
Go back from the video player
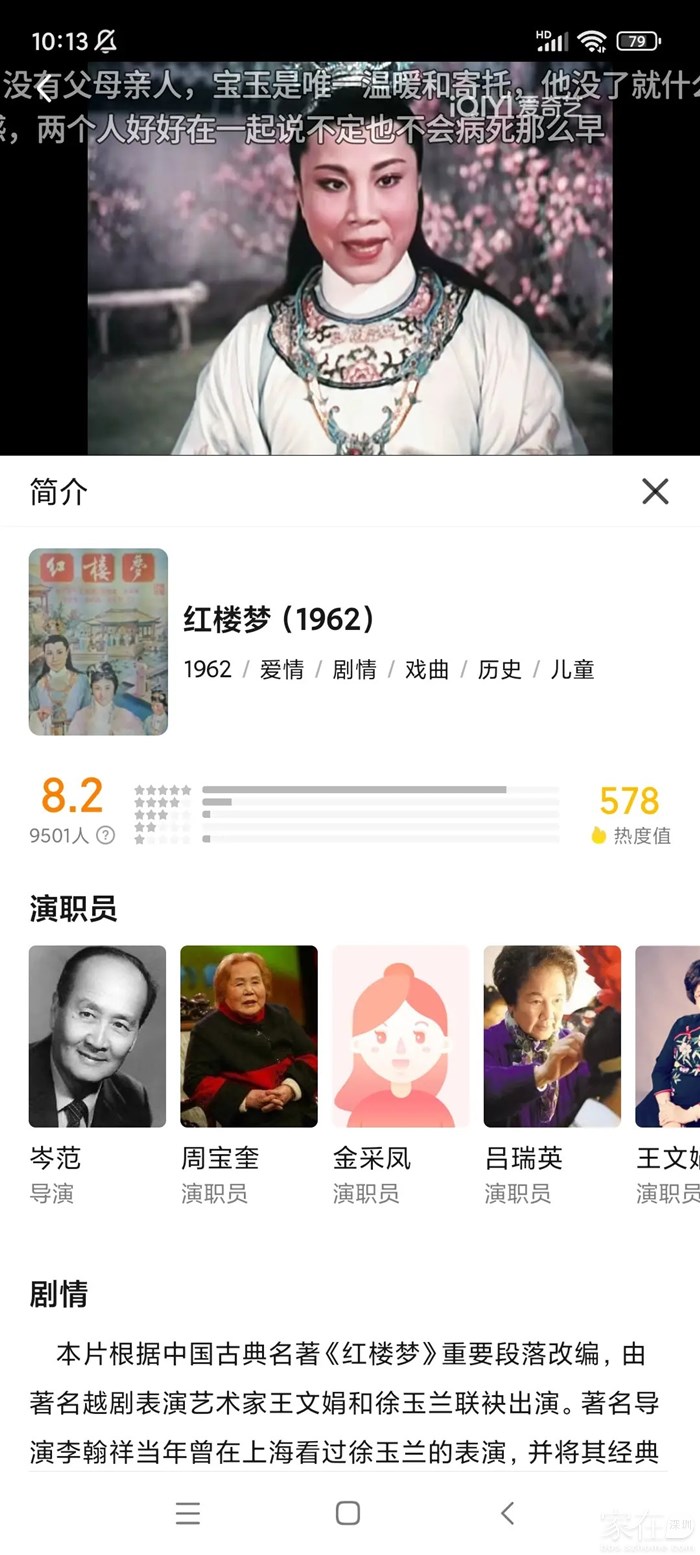click(44, 89)
